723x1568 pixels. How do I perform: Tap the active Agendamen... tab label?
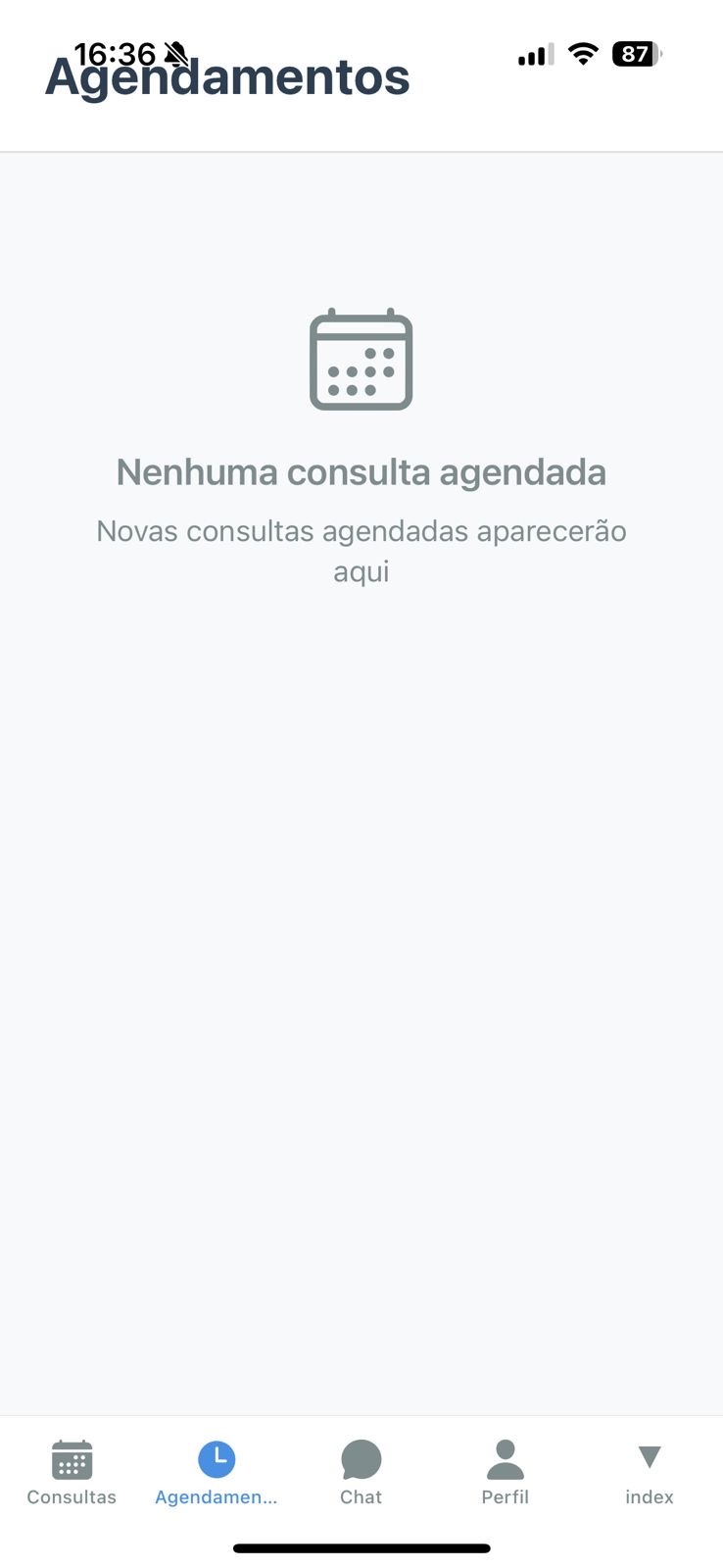click(x=216, y=1496)
